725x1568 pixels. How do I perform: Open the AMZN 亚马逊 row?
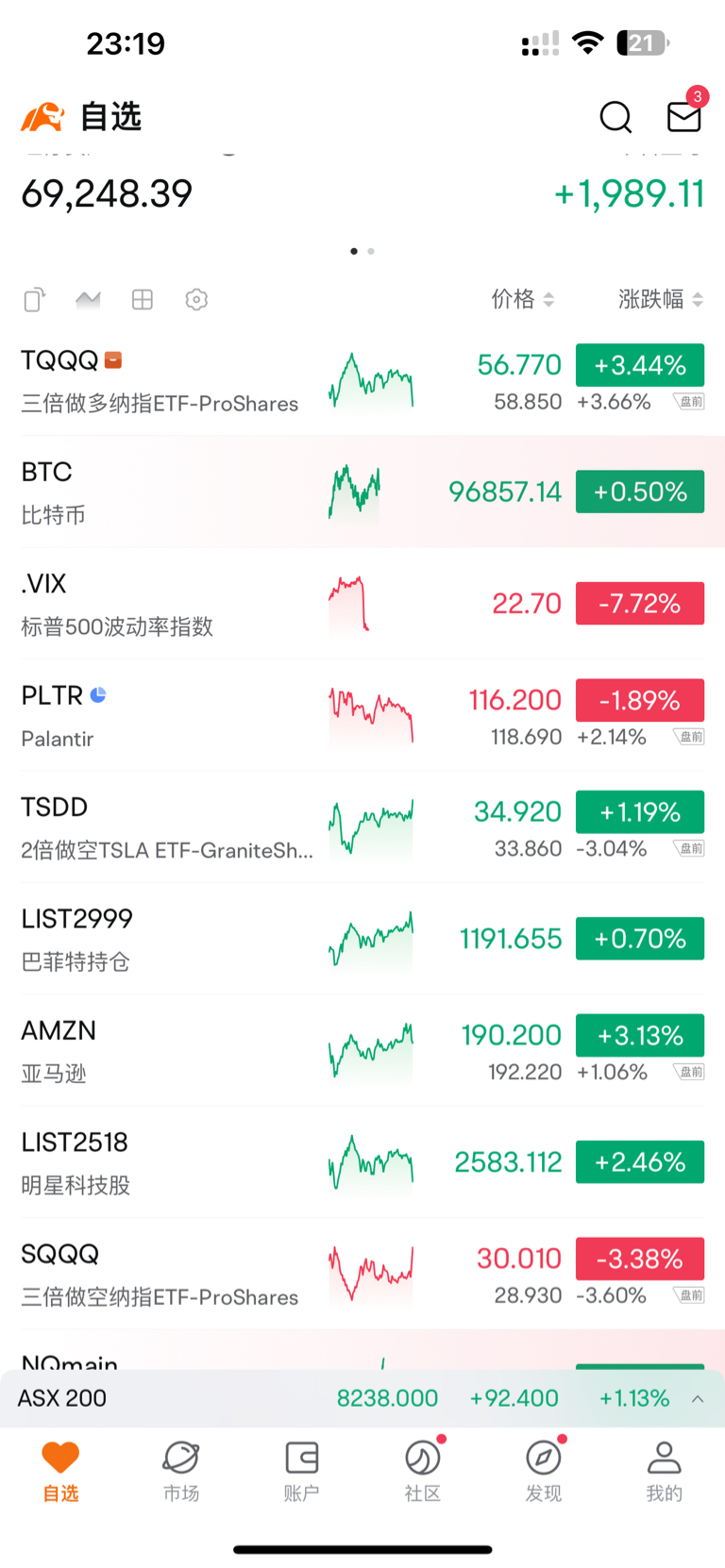(362, 1050)
